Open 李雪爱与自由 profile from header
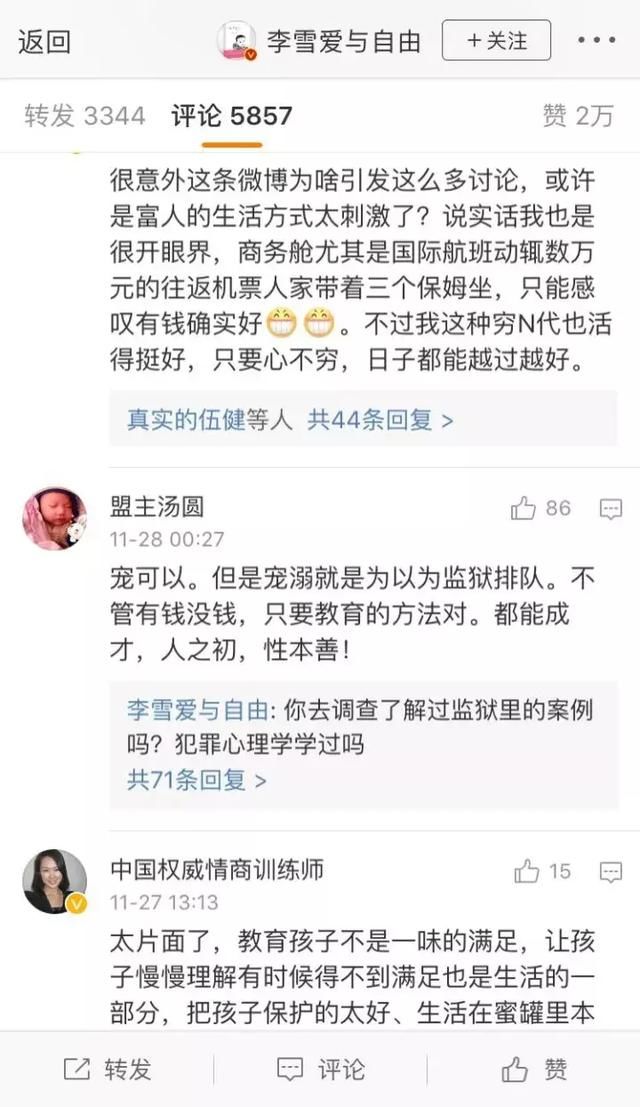 [x=320, y=41]
